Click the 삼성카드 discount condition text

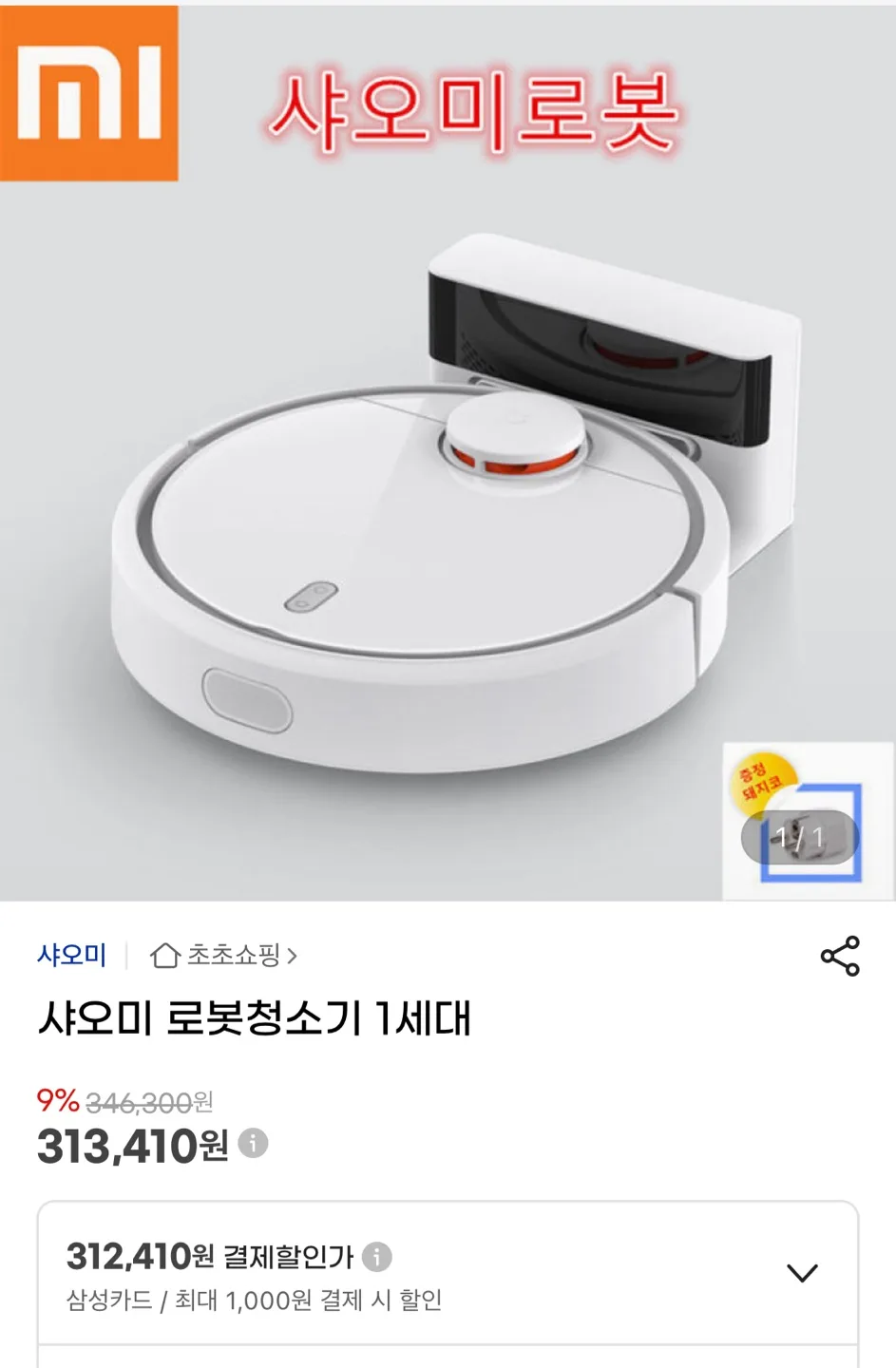(252, 1303)
